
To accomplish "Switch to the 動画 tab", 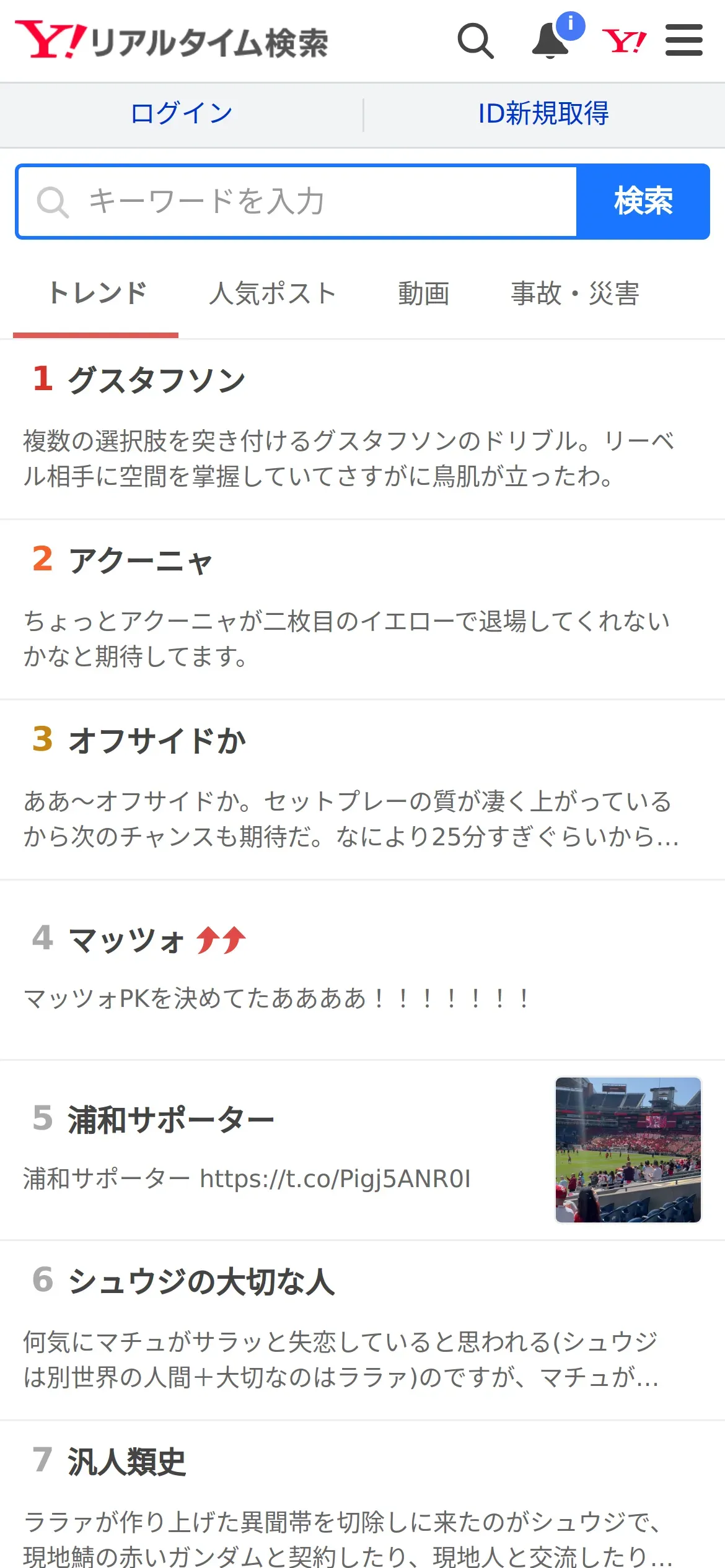I will coord(424,294).
